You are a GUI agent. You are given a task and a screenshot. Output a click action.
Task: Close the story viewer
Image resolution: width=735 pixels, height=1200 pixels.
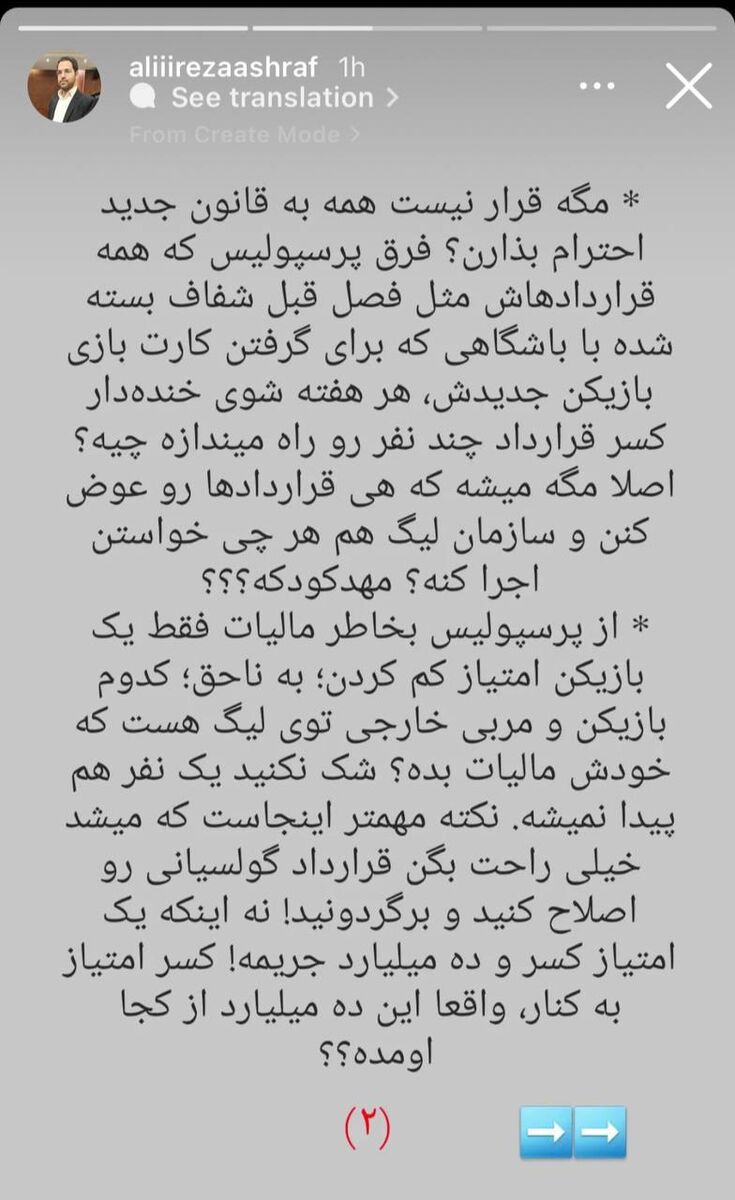point(689,87)
